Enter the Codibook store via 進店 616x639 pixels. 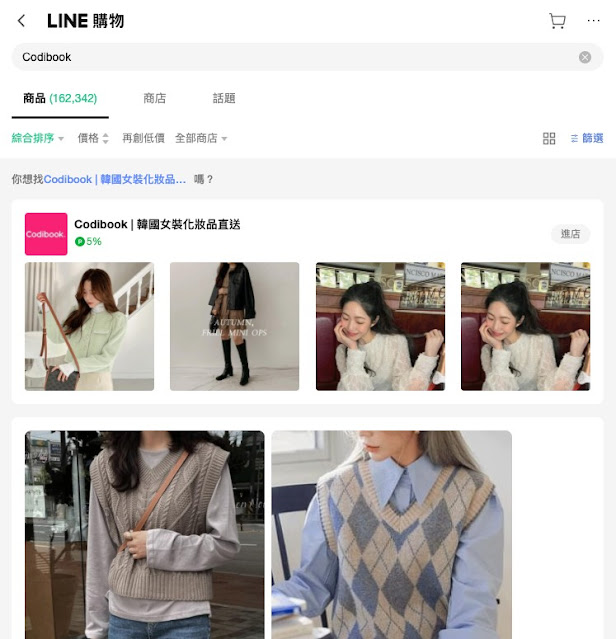coord(570,234)
